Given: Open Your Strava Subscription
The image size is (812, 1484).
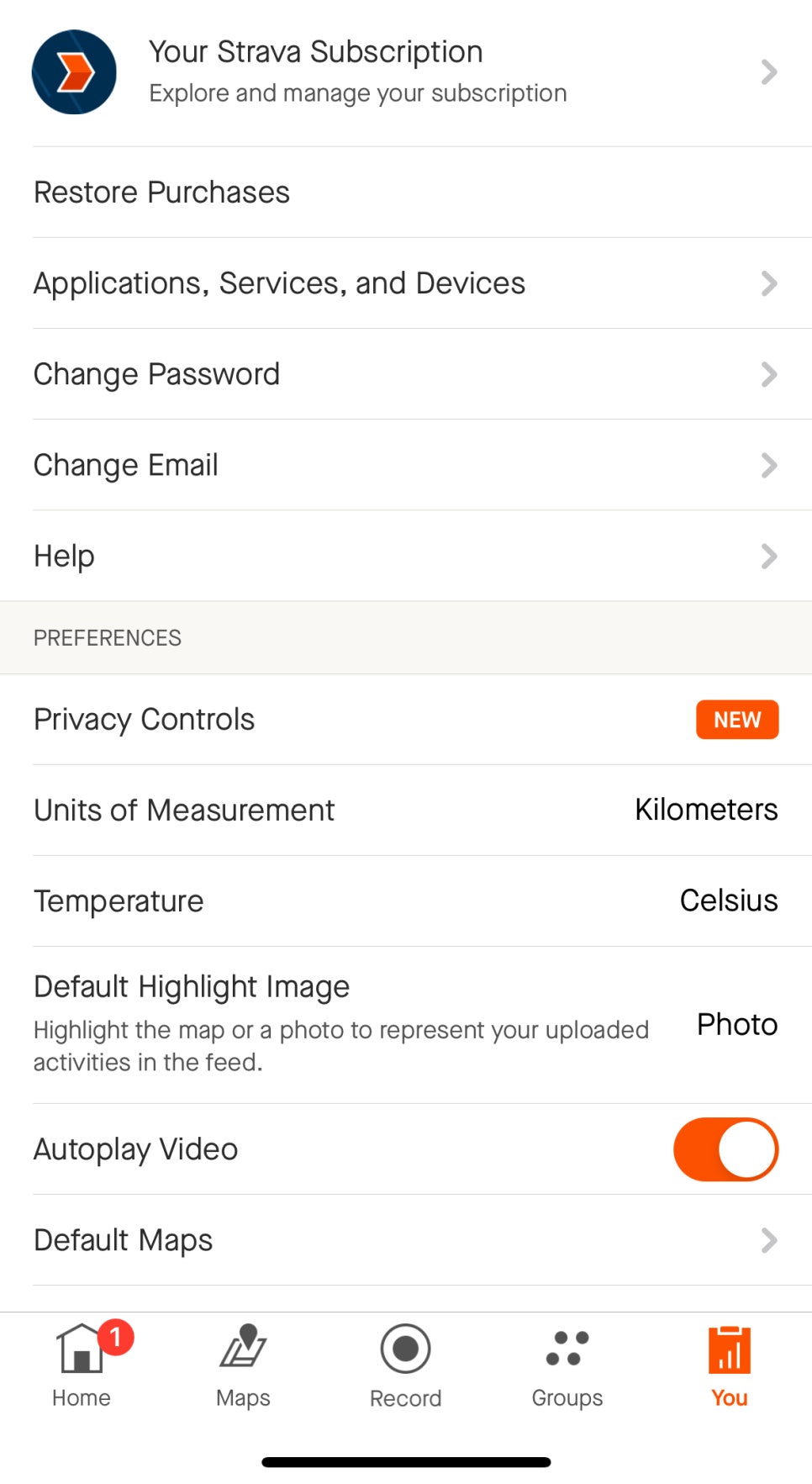Looking at the screenshot, I should pyautogui.click(x=406, y=72).
